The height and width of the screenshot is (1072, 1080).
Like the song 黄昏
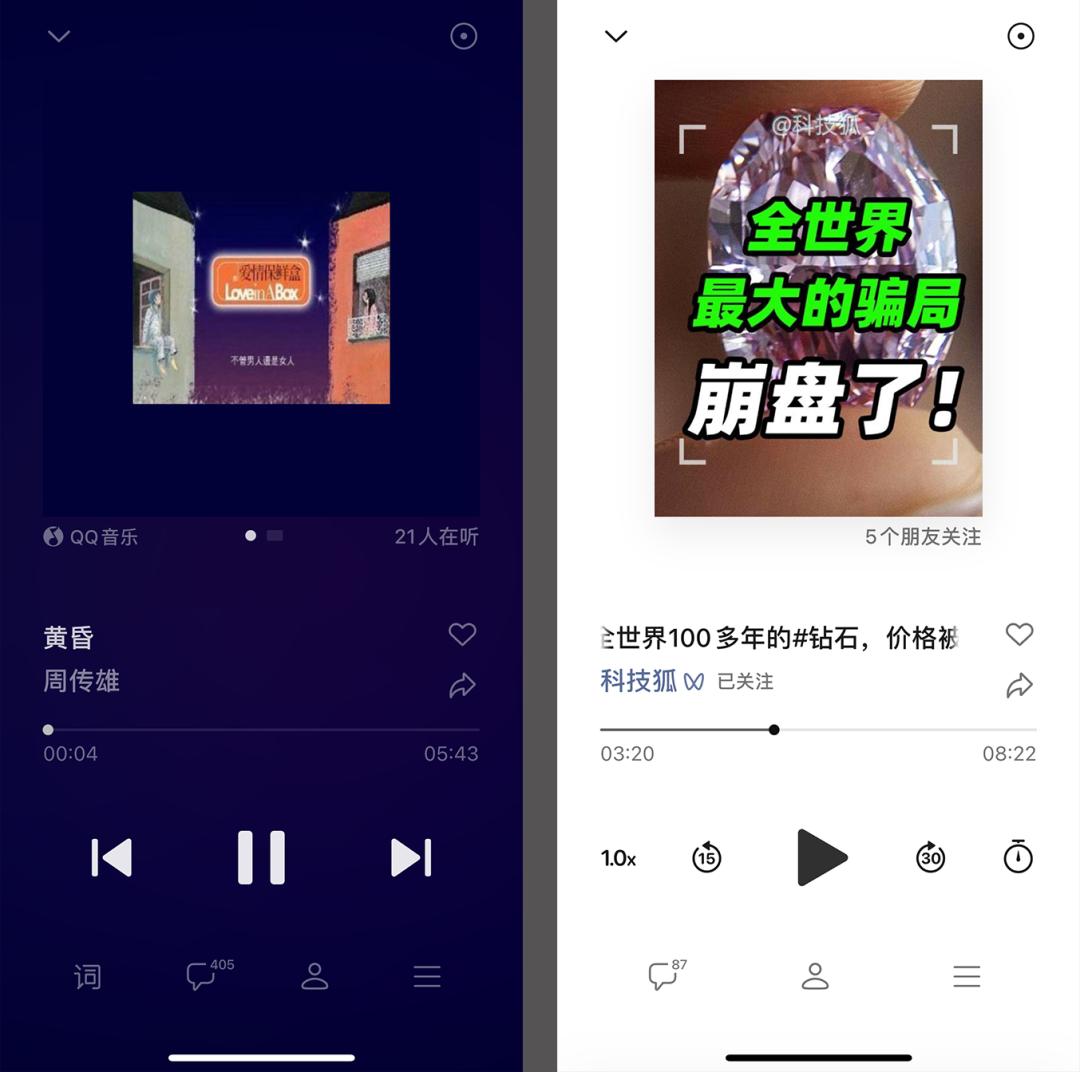[x=462, y=634]
